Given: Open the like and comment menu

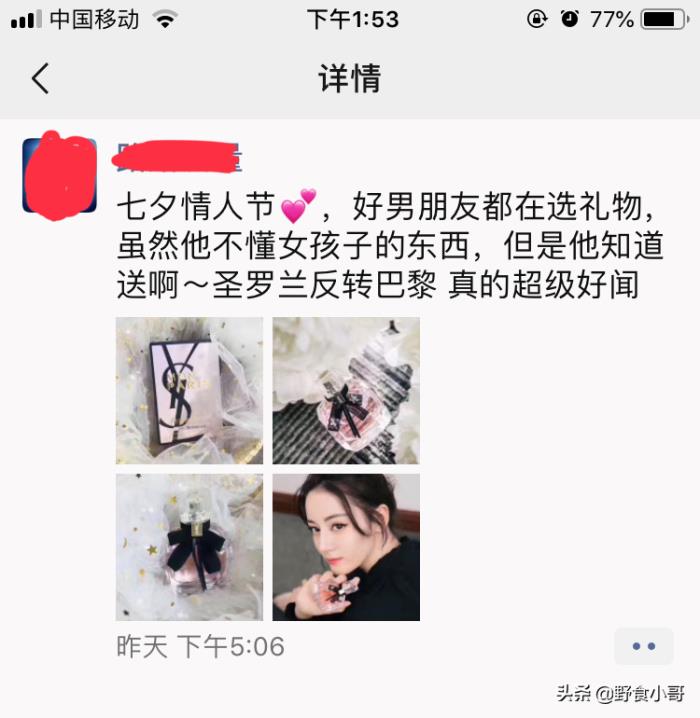Looking at the screenshot, I should click(643, 646).
